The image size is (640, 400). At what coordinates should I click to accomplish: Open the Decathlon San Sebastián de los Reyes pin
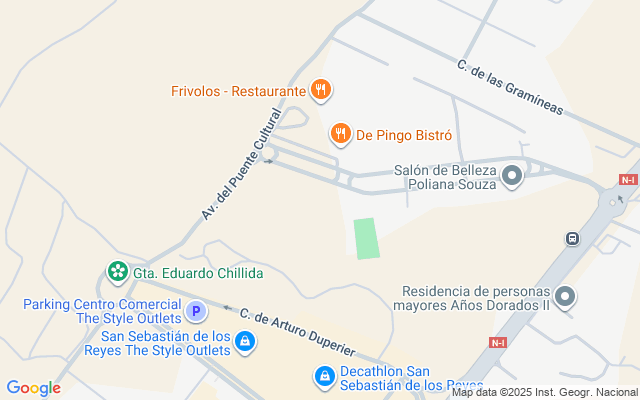coord(324,376)
